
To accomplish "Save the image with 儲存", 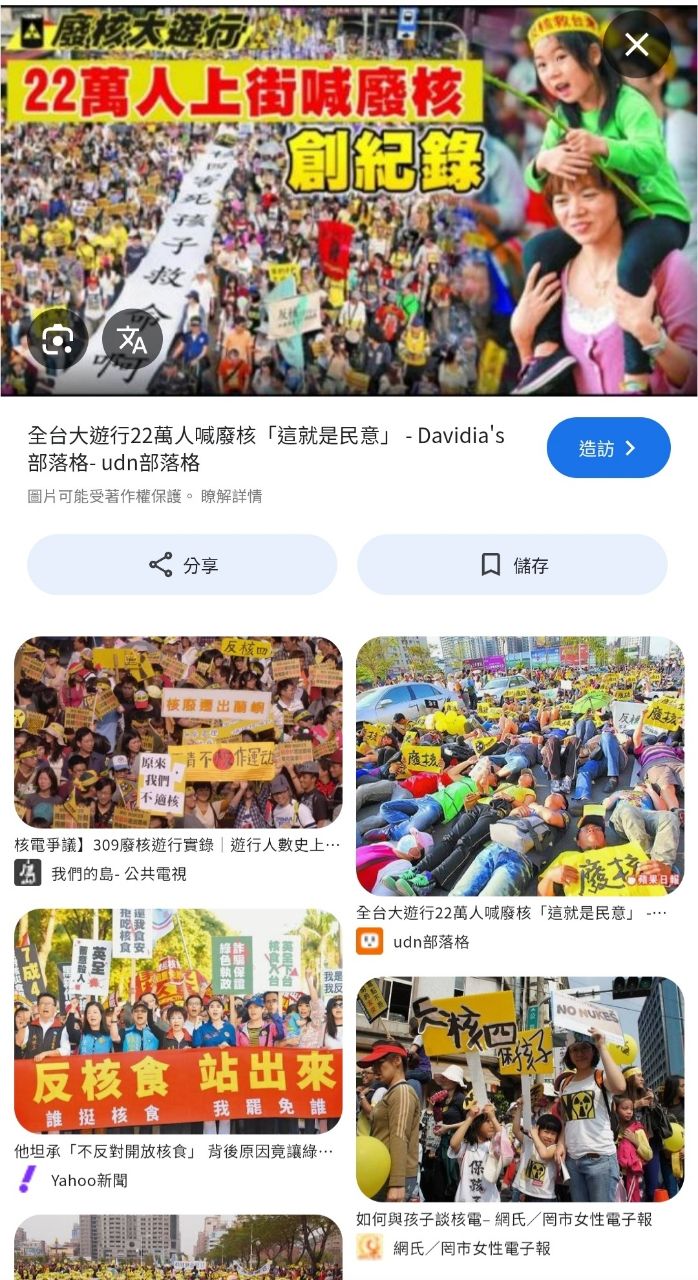I will click(512, 565).
